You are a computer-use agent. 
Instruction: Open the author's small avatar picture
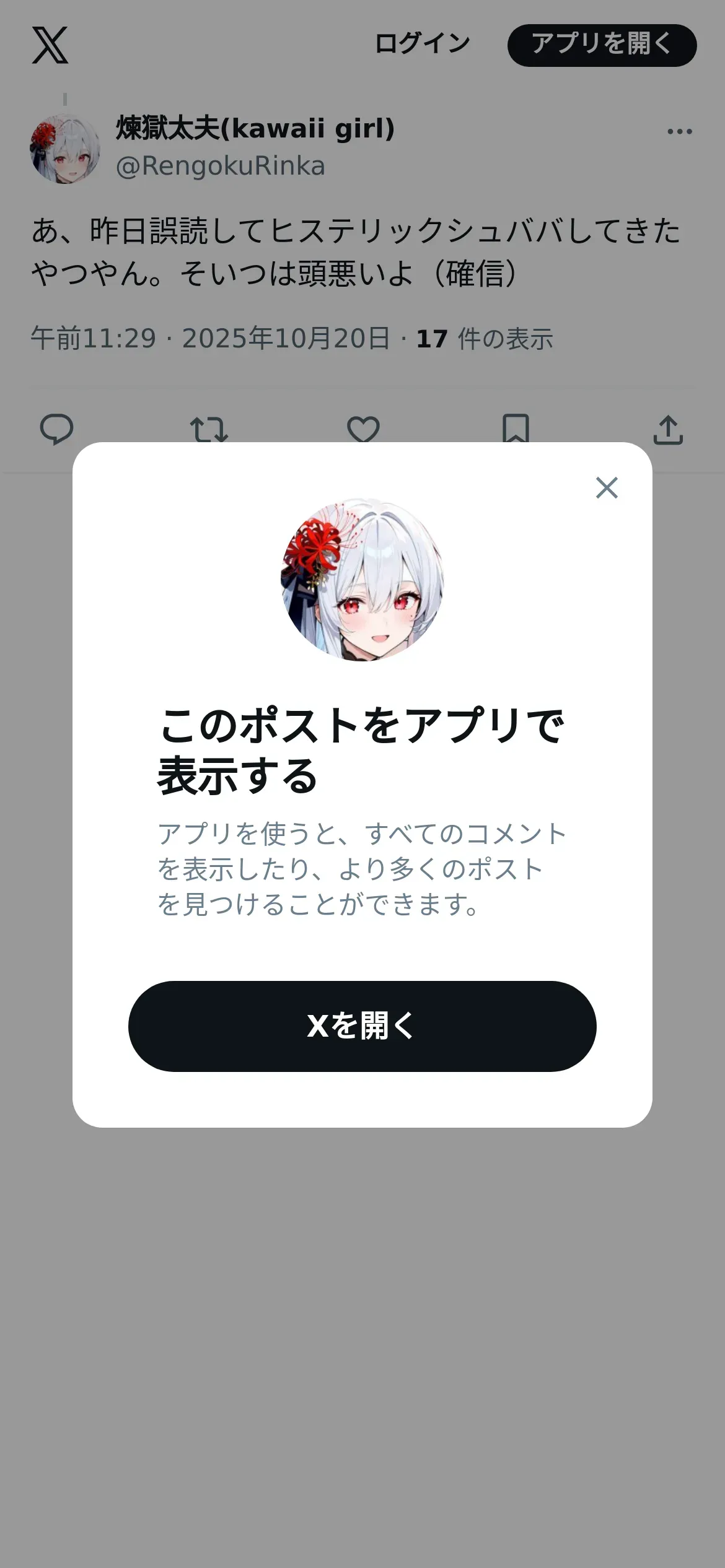click(65, 149)
